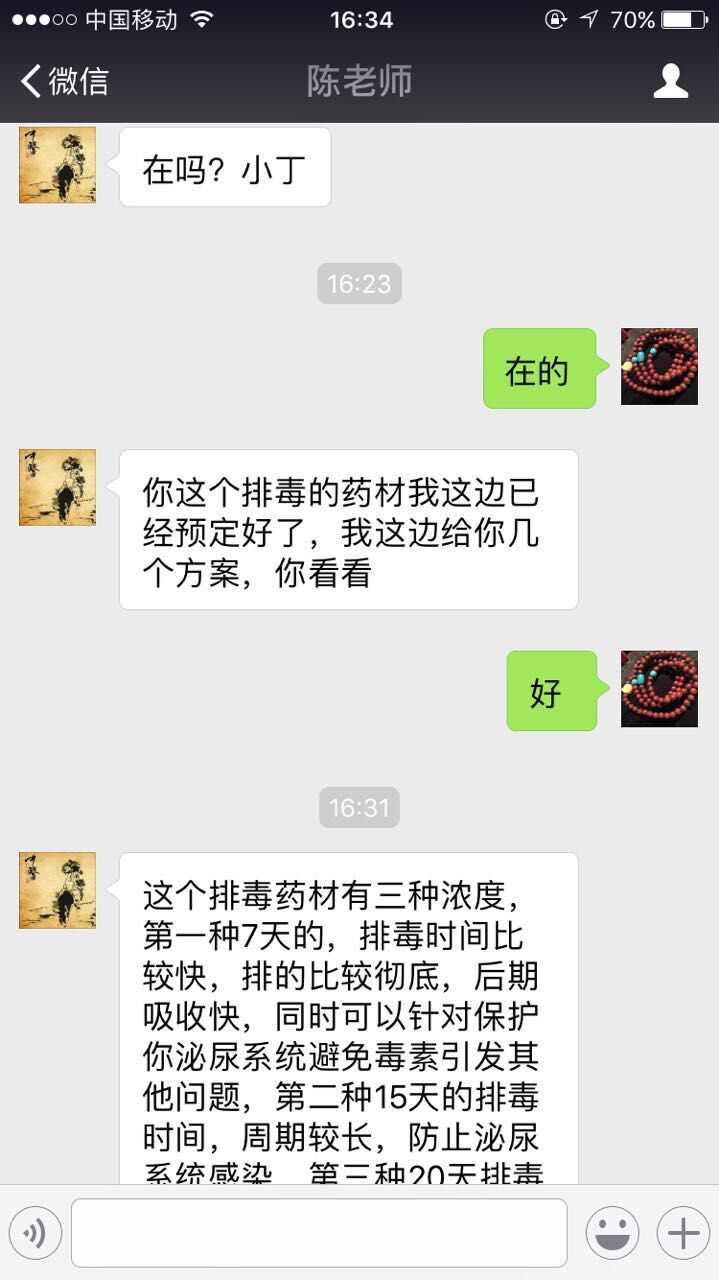The image size is (719, 1280).
Task: Open 陈老师's avatar next to 在吗？小丁
Action: [x=58, y=165]
